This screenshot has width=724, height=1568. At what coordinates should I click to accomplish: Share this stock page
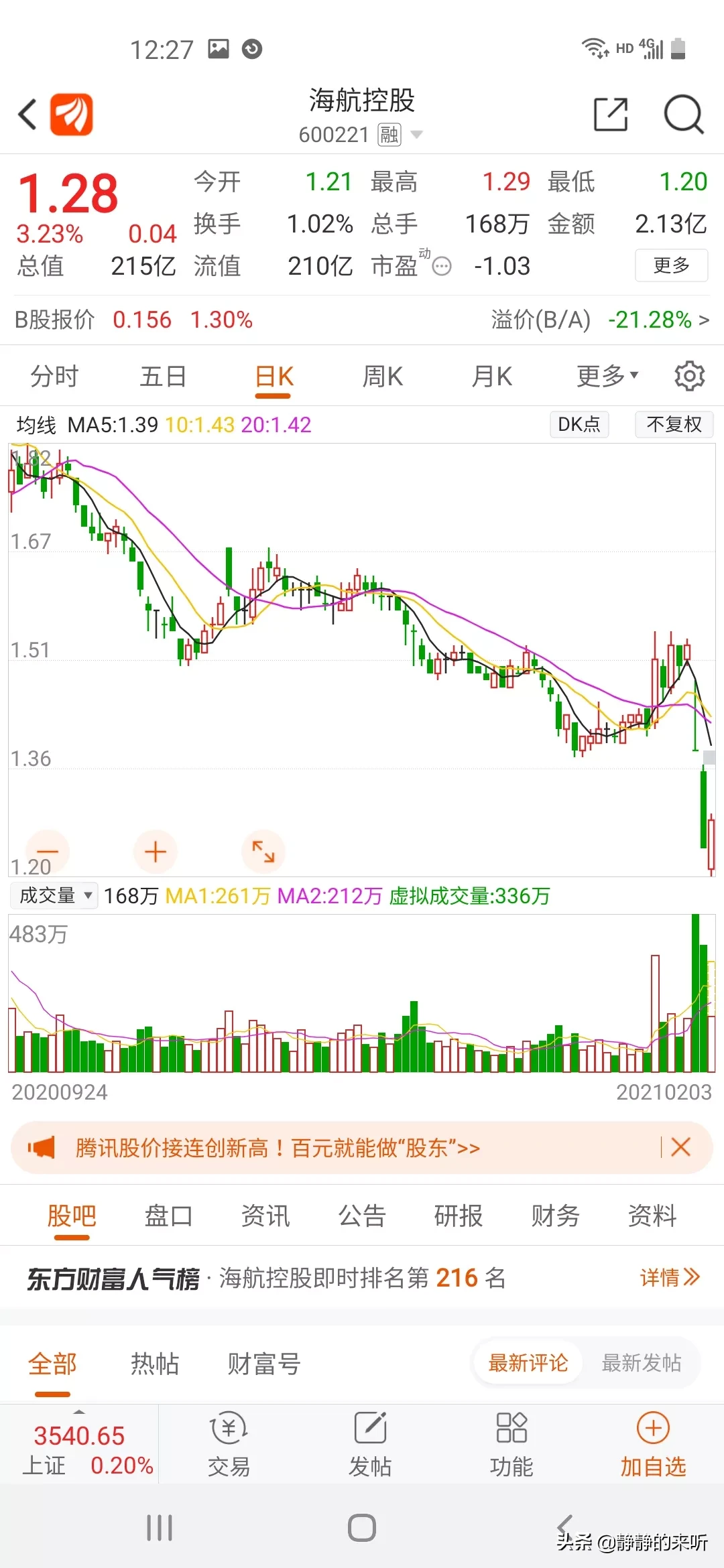point(611,114)
